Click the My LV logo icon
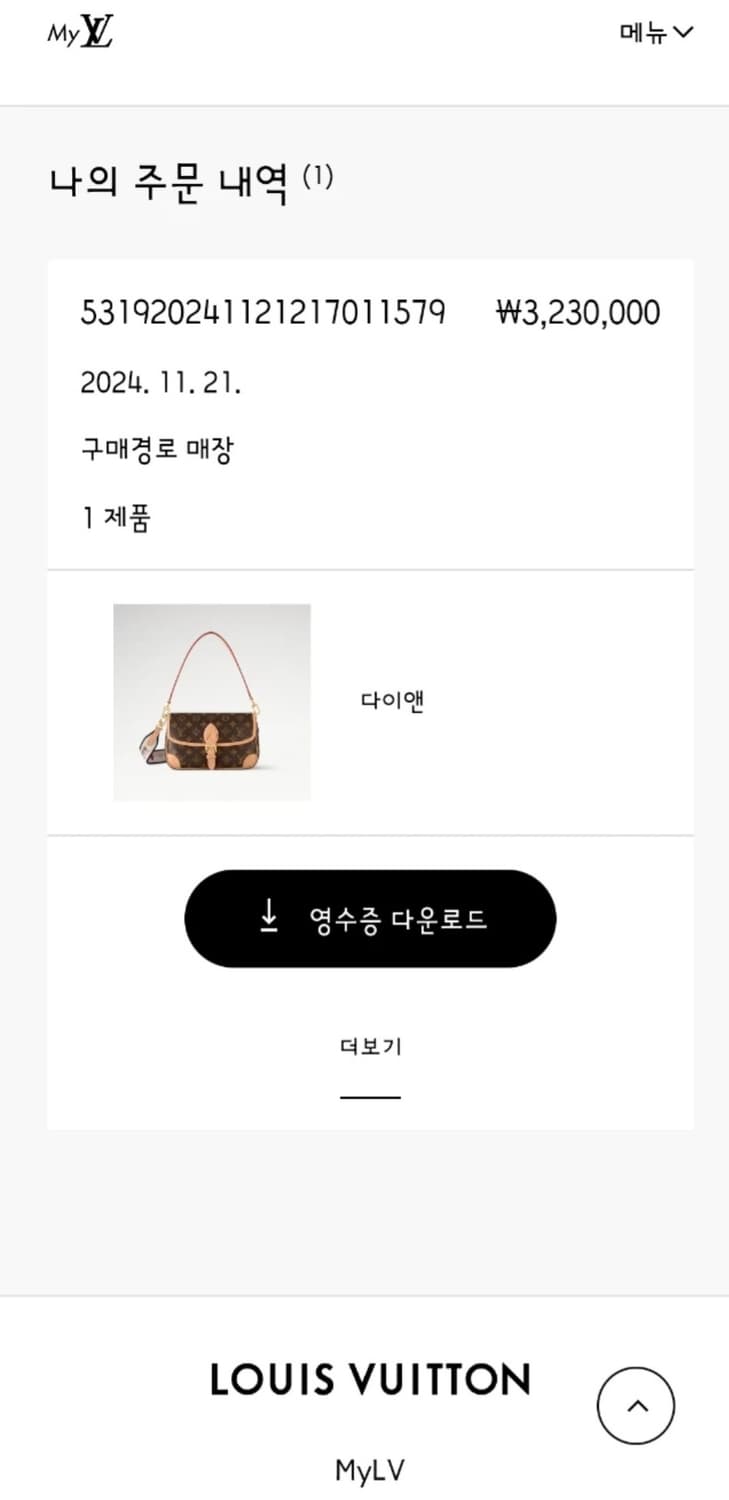729x1500 pixels. tap(80, 30)
